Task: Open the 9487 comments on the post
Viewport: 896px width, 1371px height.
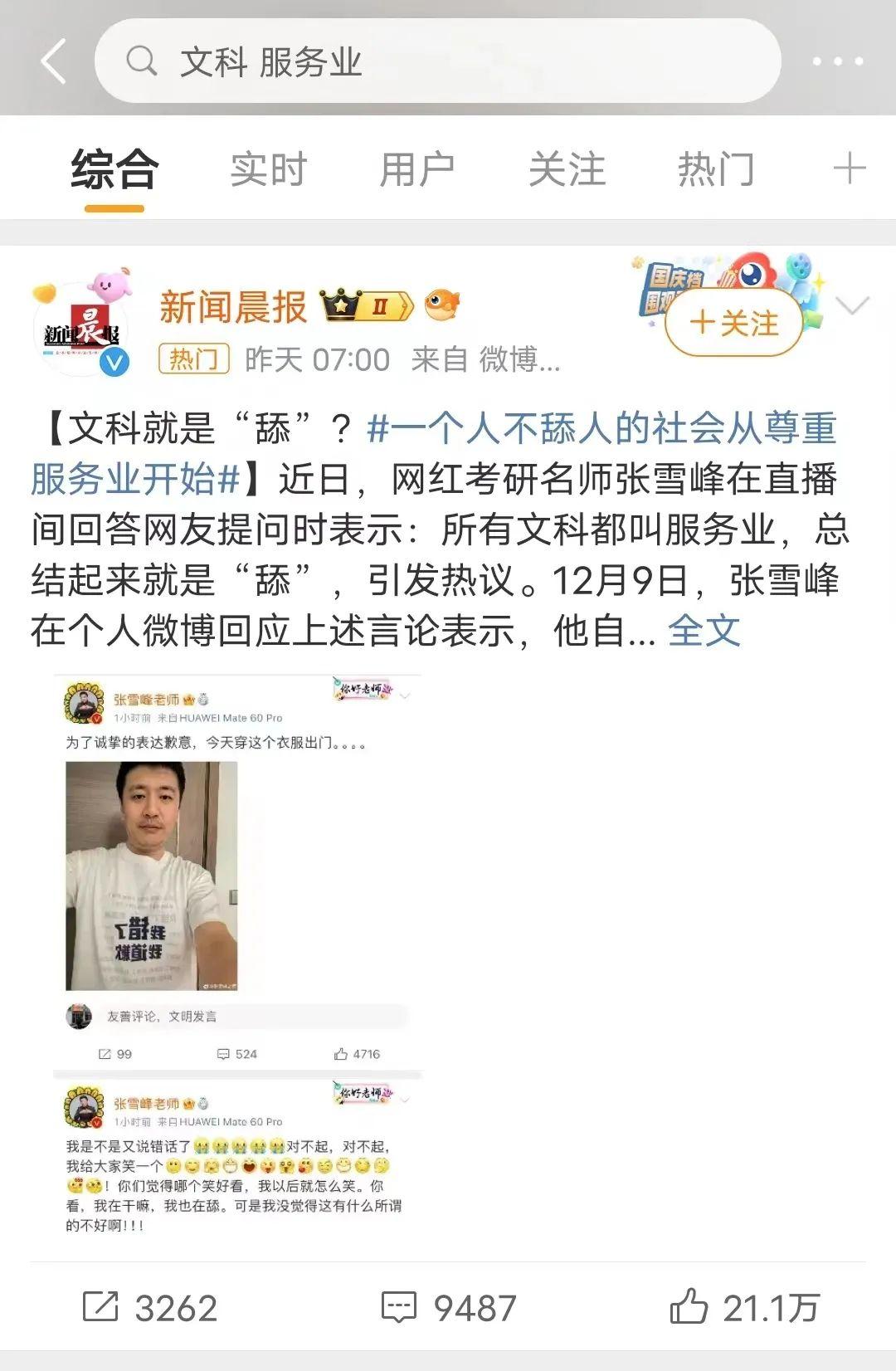Action: [x=448, y=1308]
